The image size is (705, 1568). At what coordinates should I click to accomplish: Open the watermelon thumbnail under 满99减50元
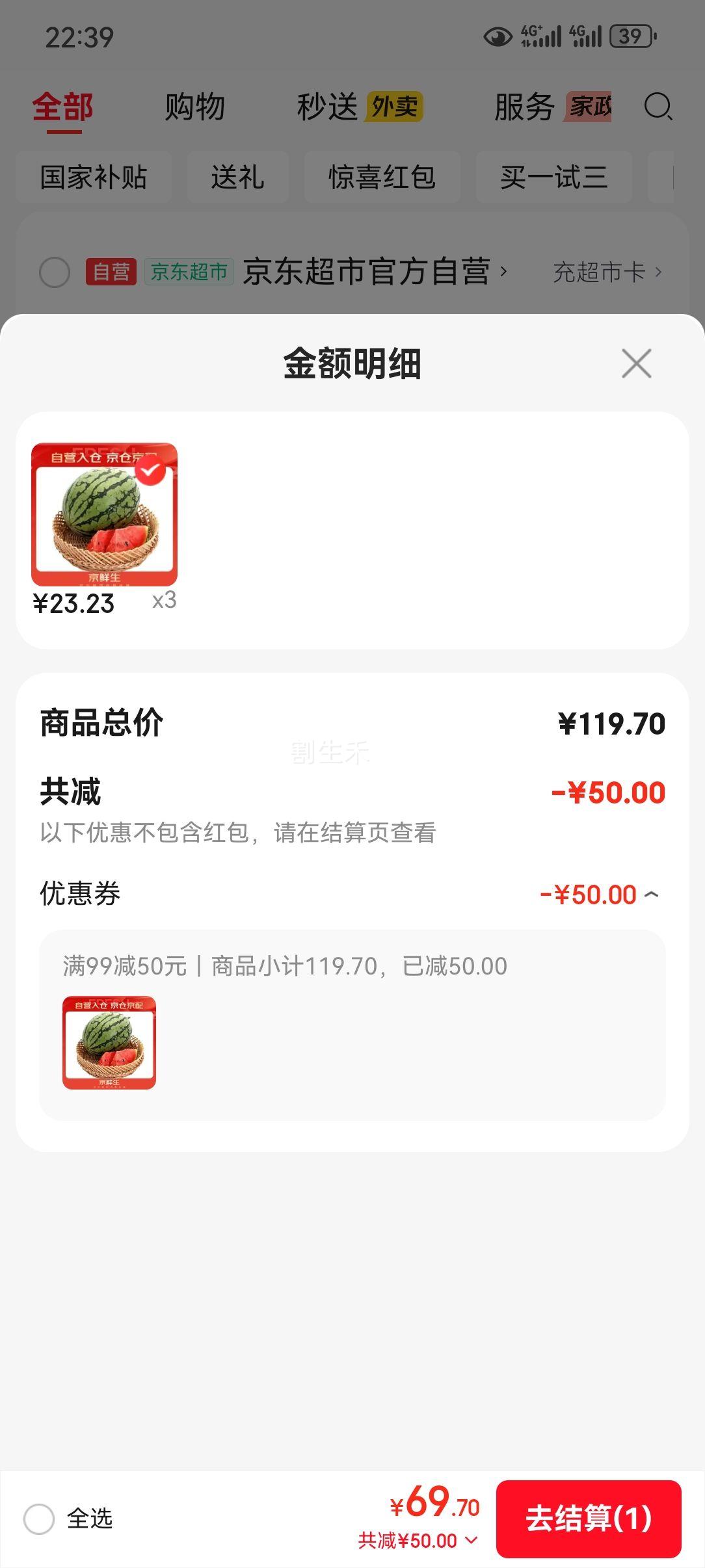(109, 1042)
